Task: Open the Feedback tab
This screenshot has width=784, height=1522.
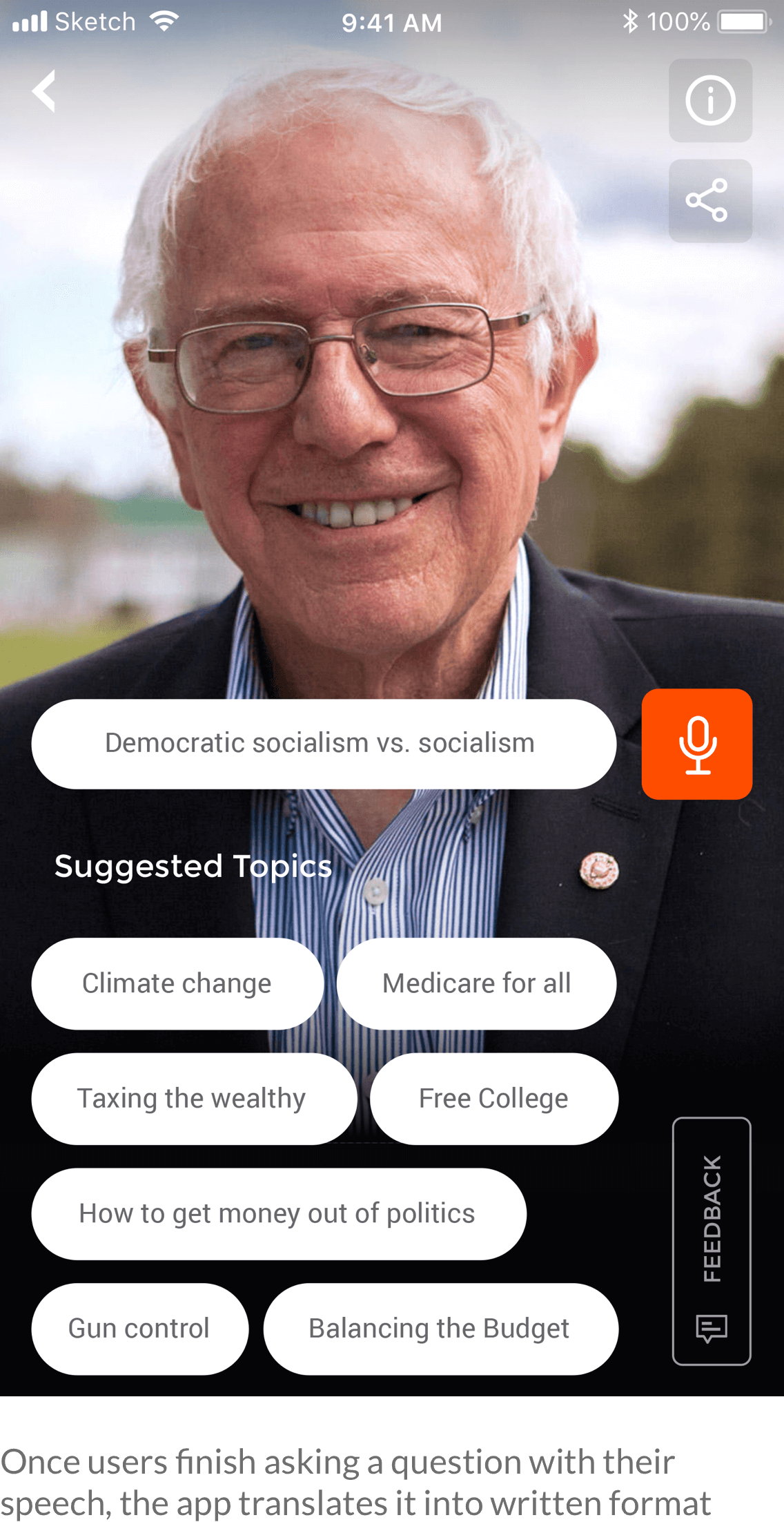Action: pyautogui.click(x=712, y=1240)
